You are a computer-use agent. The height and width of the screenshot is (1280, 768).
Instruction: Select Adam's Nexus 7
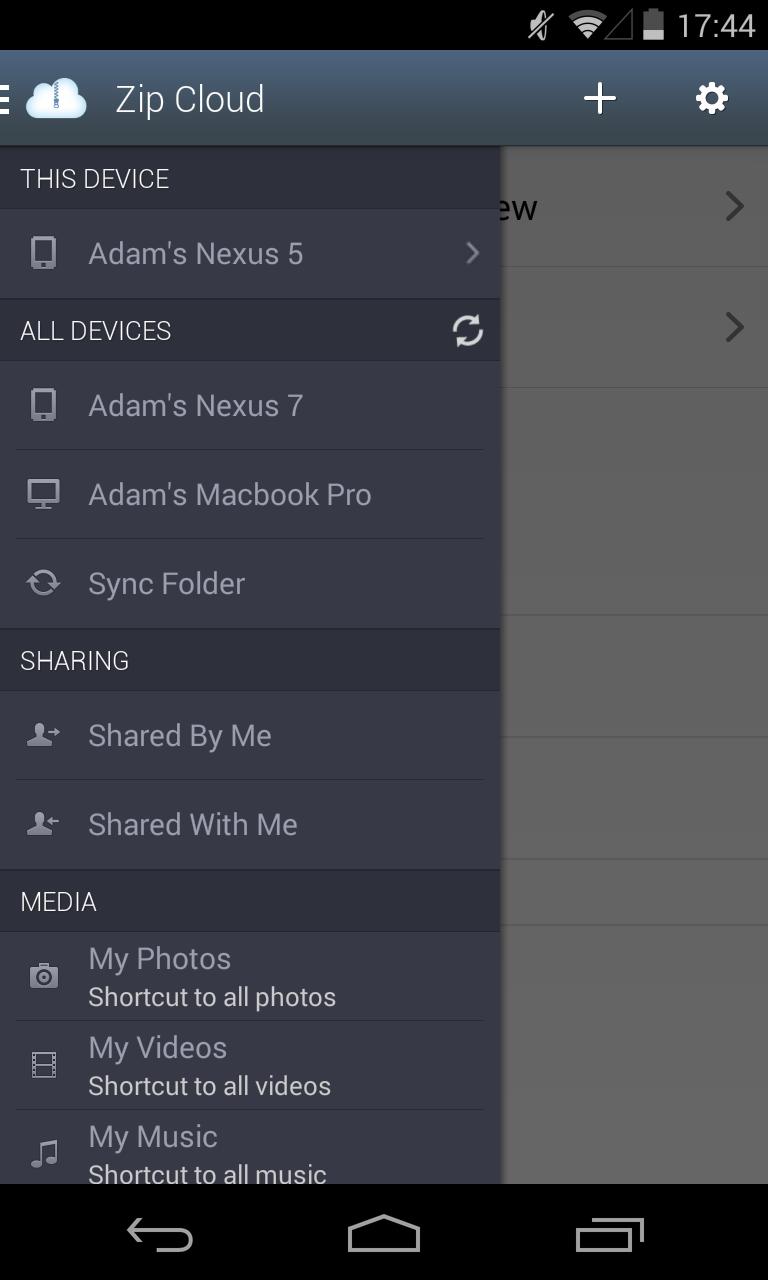(250, 406)
